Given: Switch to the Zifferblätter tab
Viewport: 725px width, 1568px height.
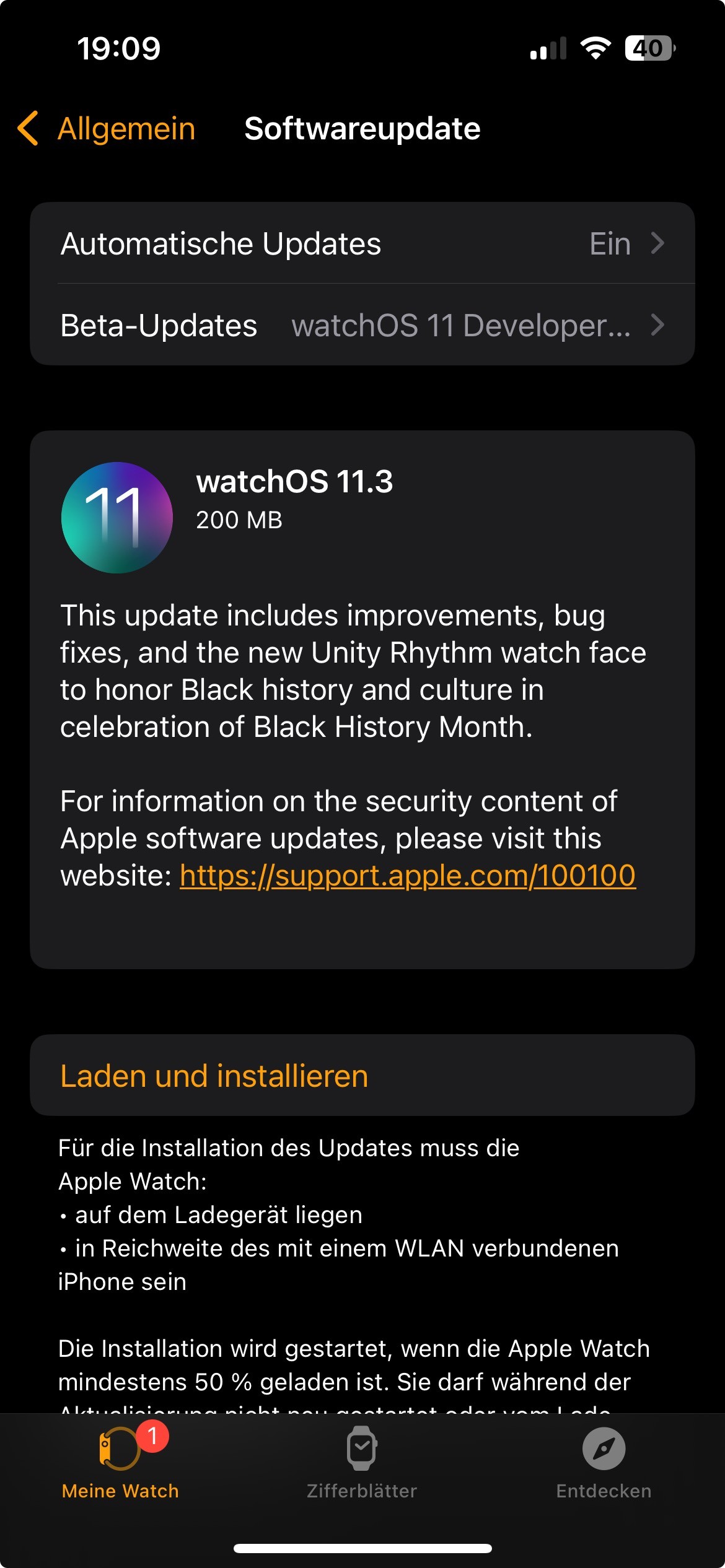Looking at the screenshot, I should [x=362, y=1463].
